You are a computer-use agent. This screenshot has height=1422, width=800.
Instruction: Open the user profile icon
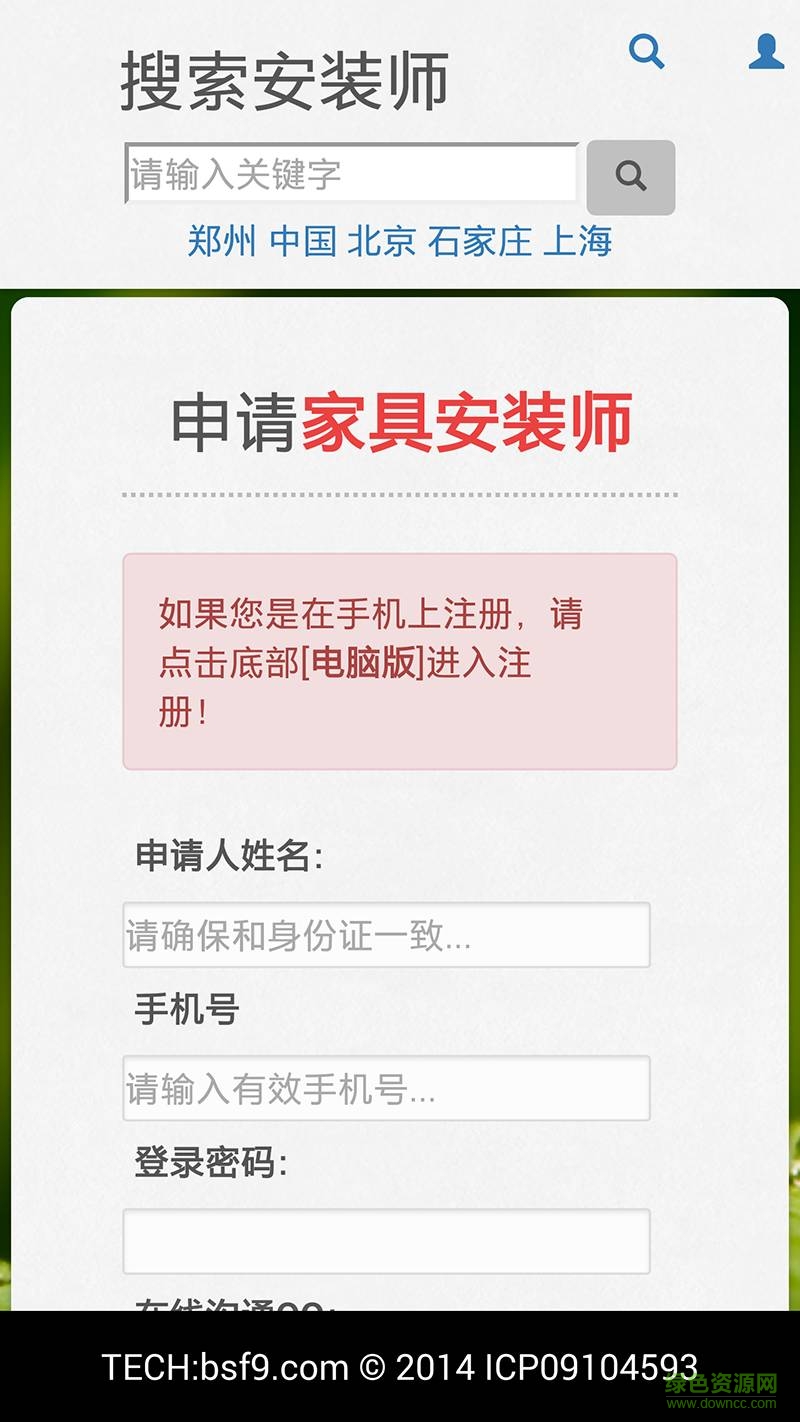pos(766,51)
